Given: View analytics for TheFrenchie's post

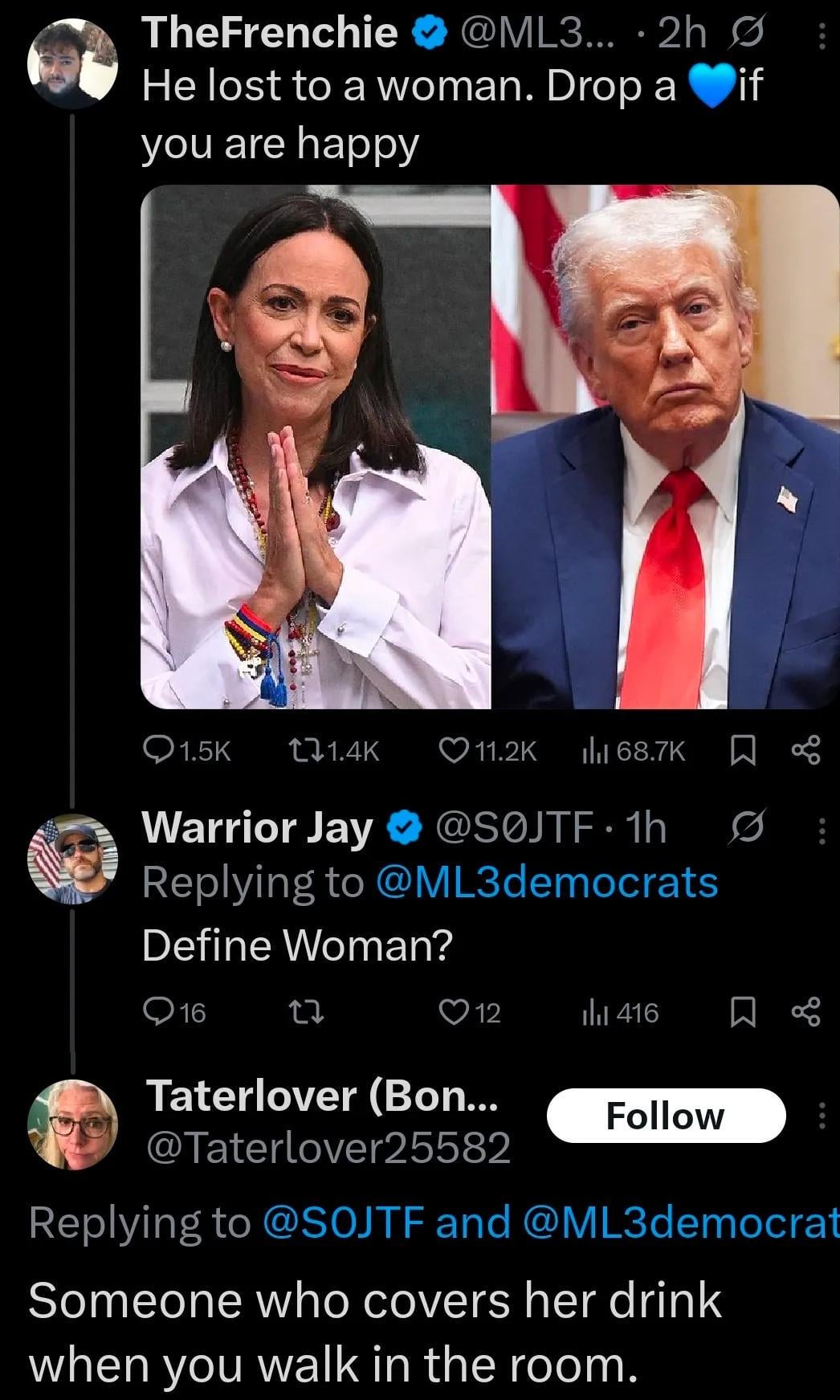Looking at the screenshot, I should pos(593,750).
